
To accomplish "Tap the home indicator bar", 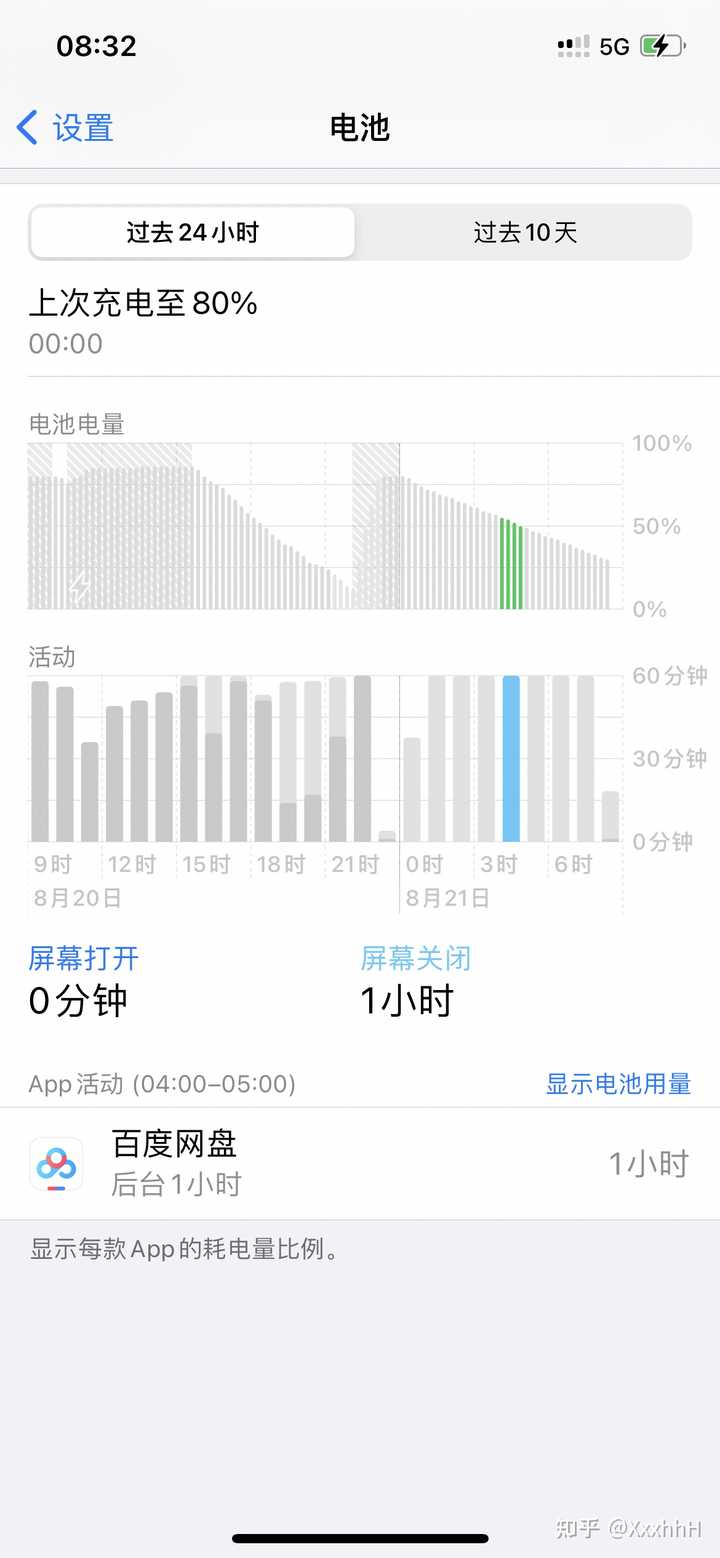I will [x=359, y=1537].
